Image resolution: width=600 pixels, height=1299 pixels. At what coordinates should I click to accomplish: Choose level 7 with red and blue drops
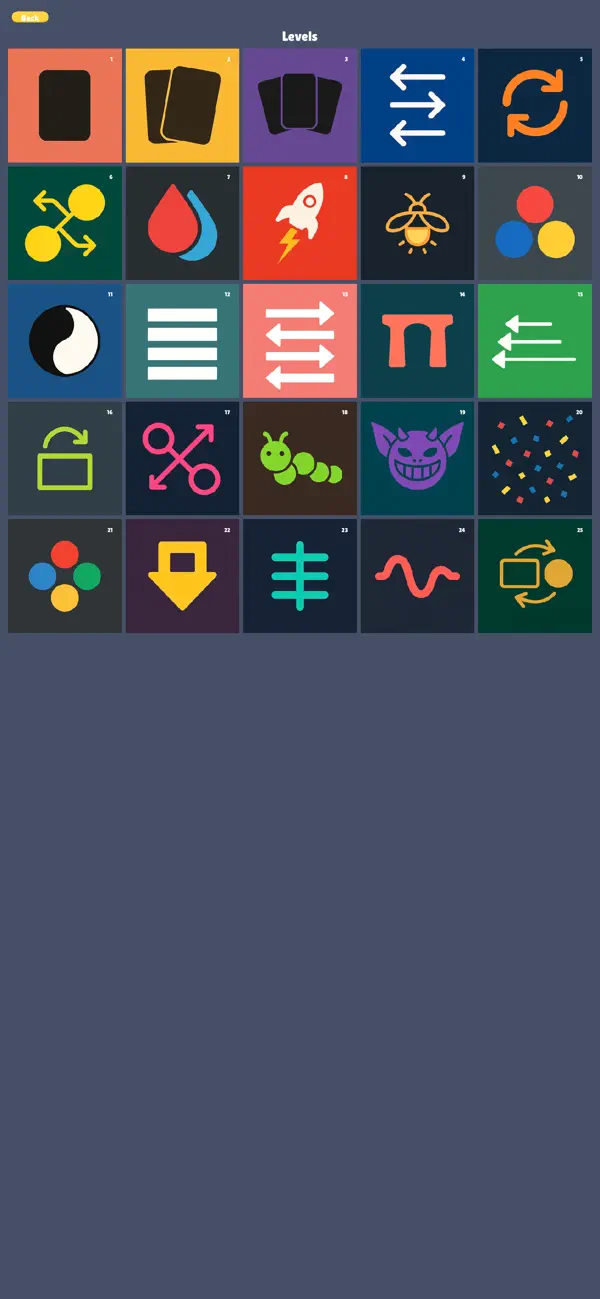click(x=182, y=223)
